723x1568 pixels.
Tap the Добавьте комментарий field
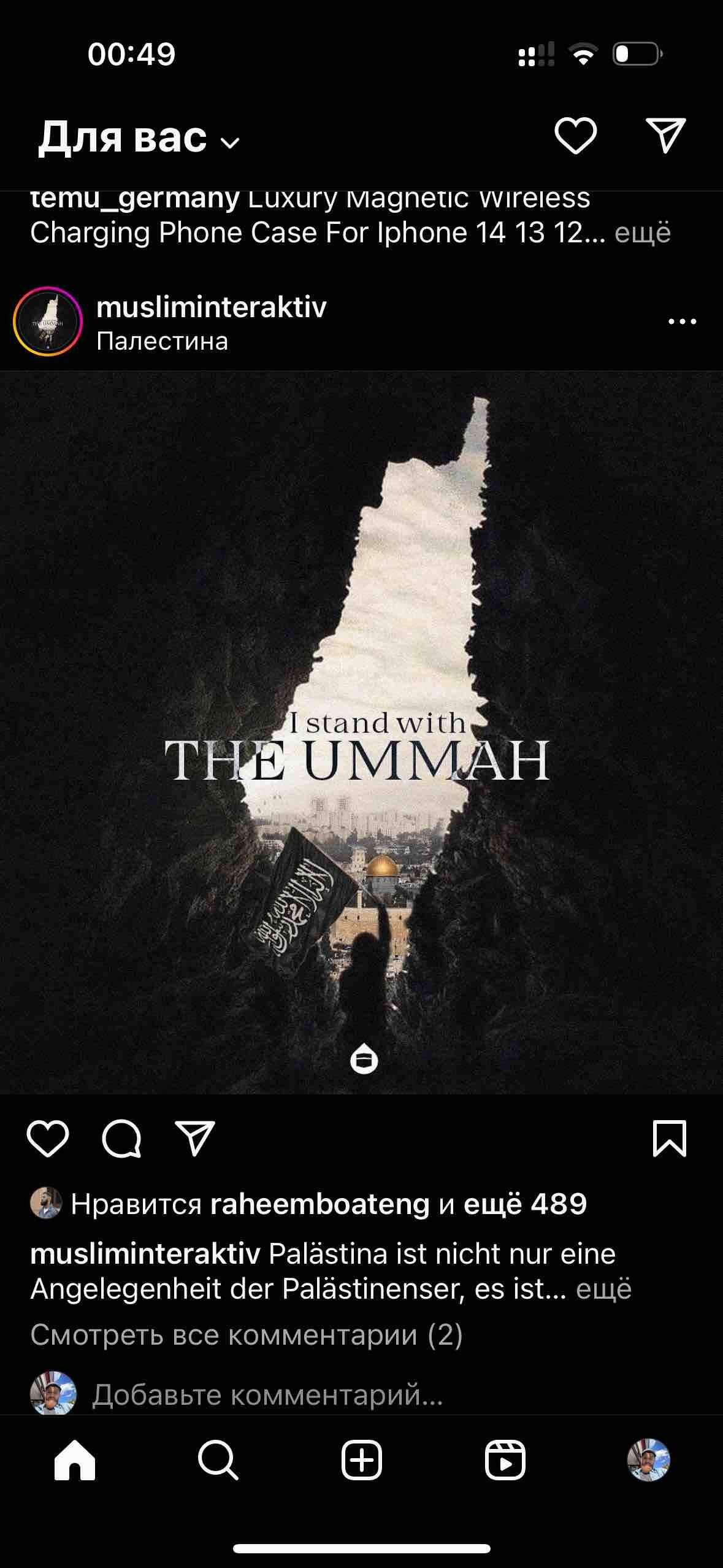267,1395
